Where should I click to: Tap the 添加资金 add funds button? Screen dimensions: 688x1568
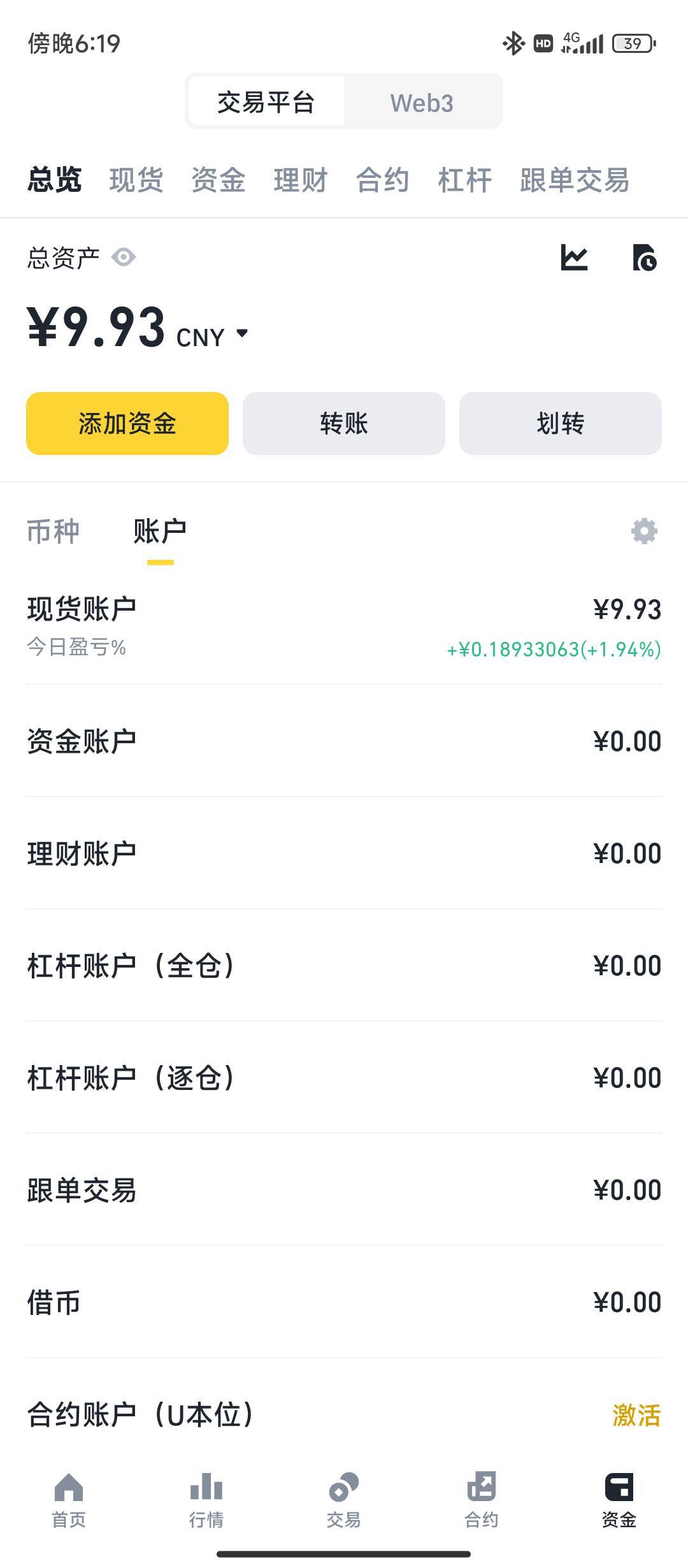coord(127,423)
